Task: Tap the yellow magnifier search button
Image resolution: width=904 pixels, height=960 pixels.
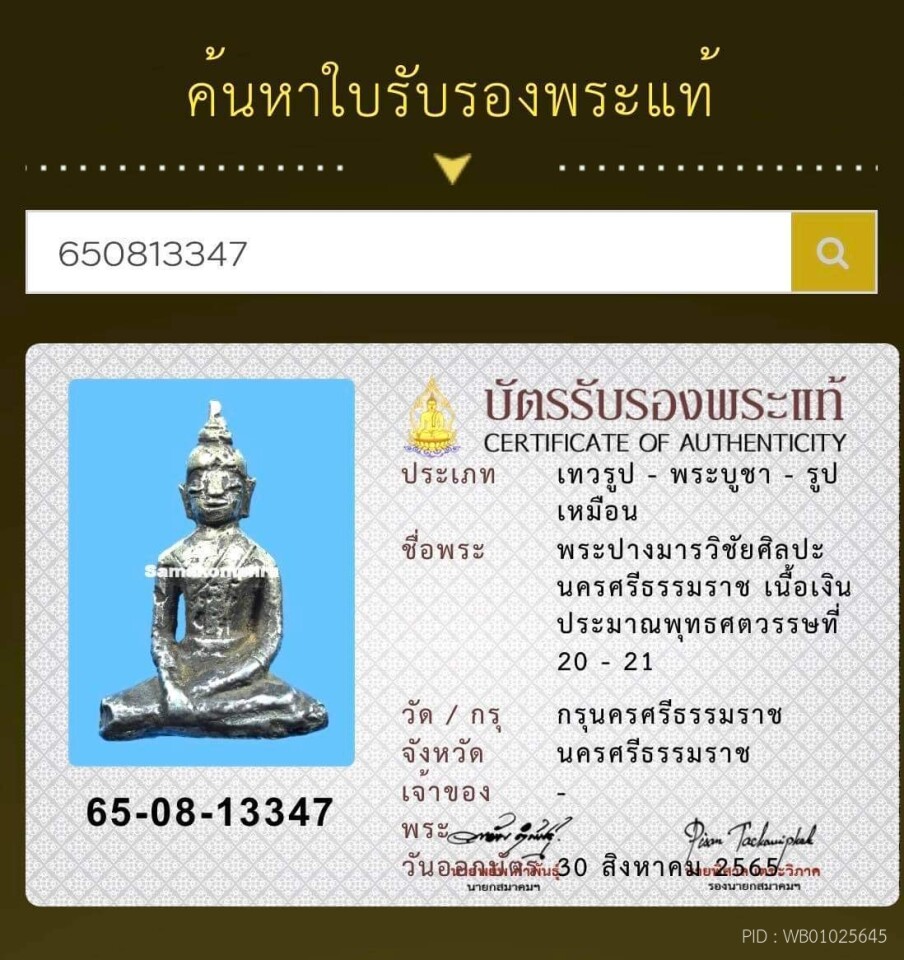Action: [833, 253]
